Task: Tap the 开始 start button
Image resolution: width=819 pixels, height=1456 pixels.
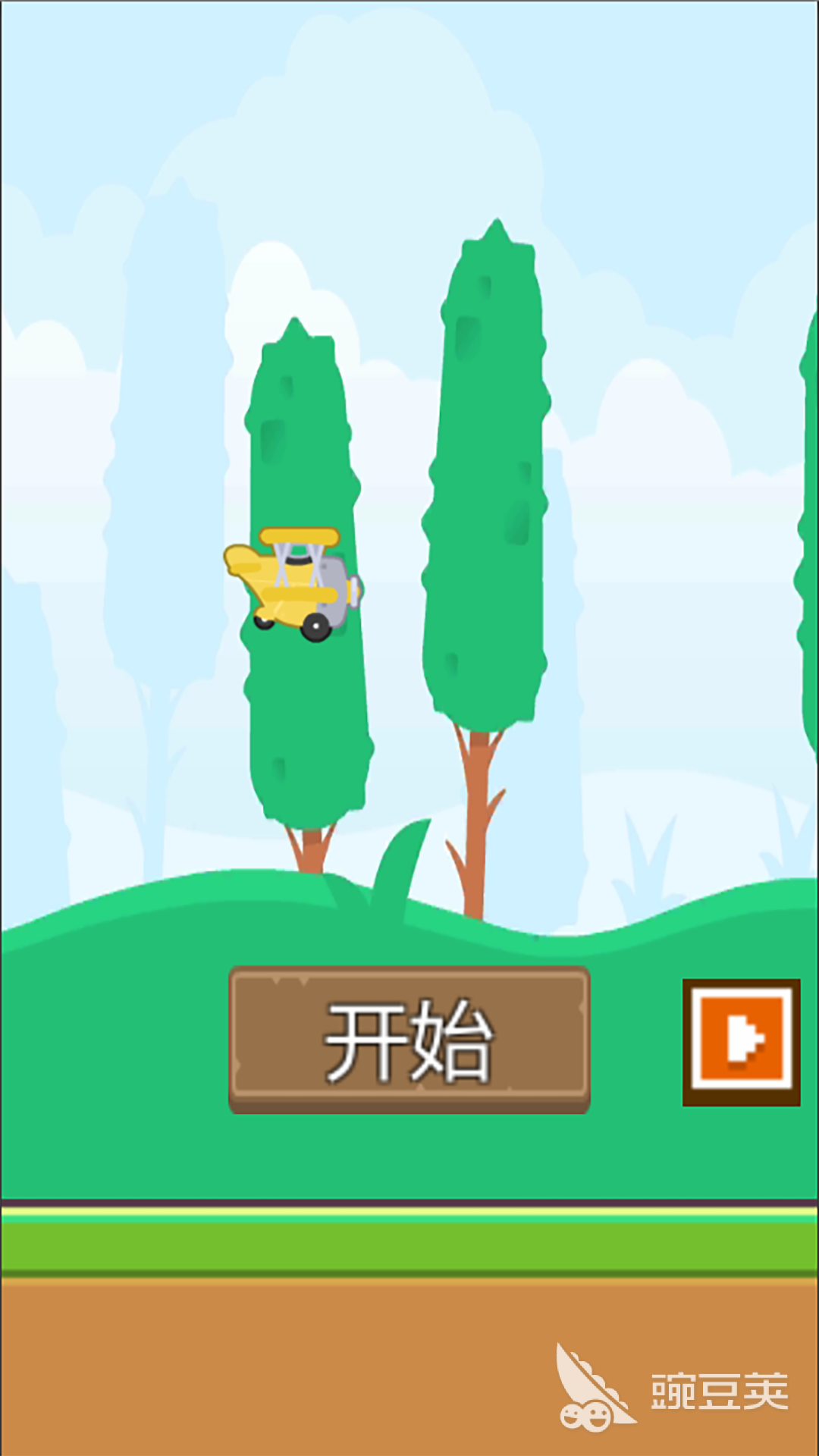Action: (409, 1040)
